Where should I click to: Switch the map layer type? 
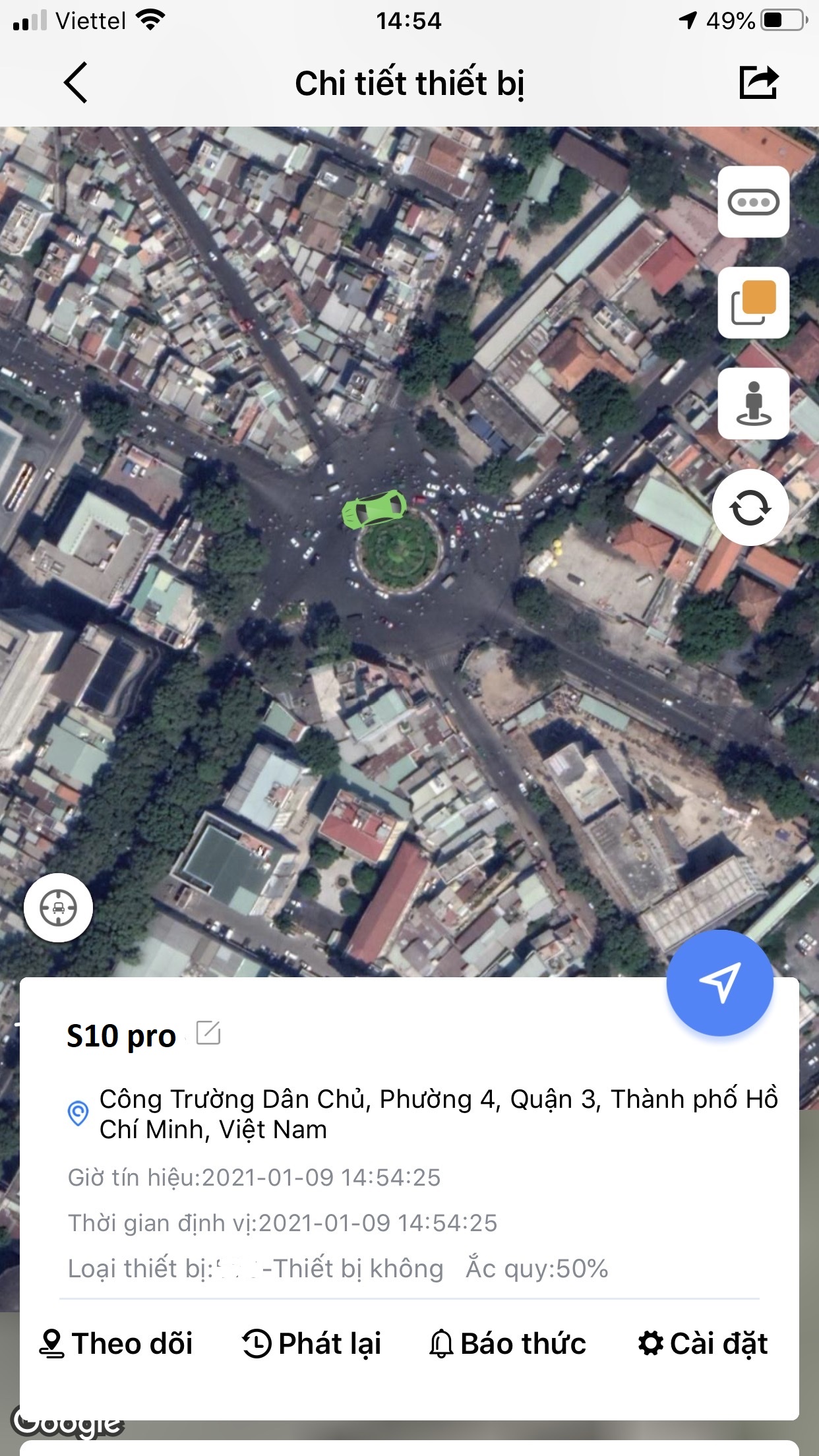pyautogui.click(x=753, y=303)
